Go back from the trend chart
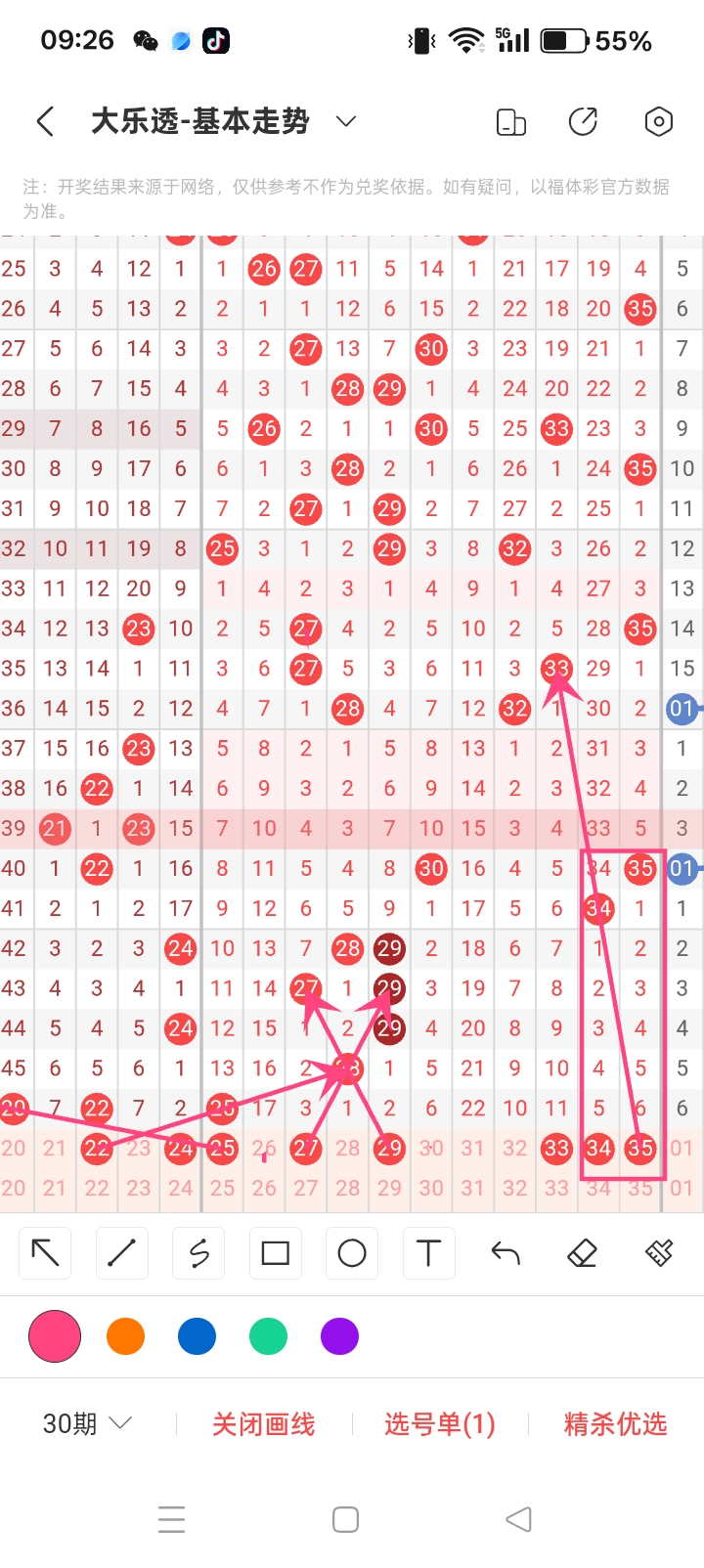Viewport: 704px width, 1568px height. 45,121
